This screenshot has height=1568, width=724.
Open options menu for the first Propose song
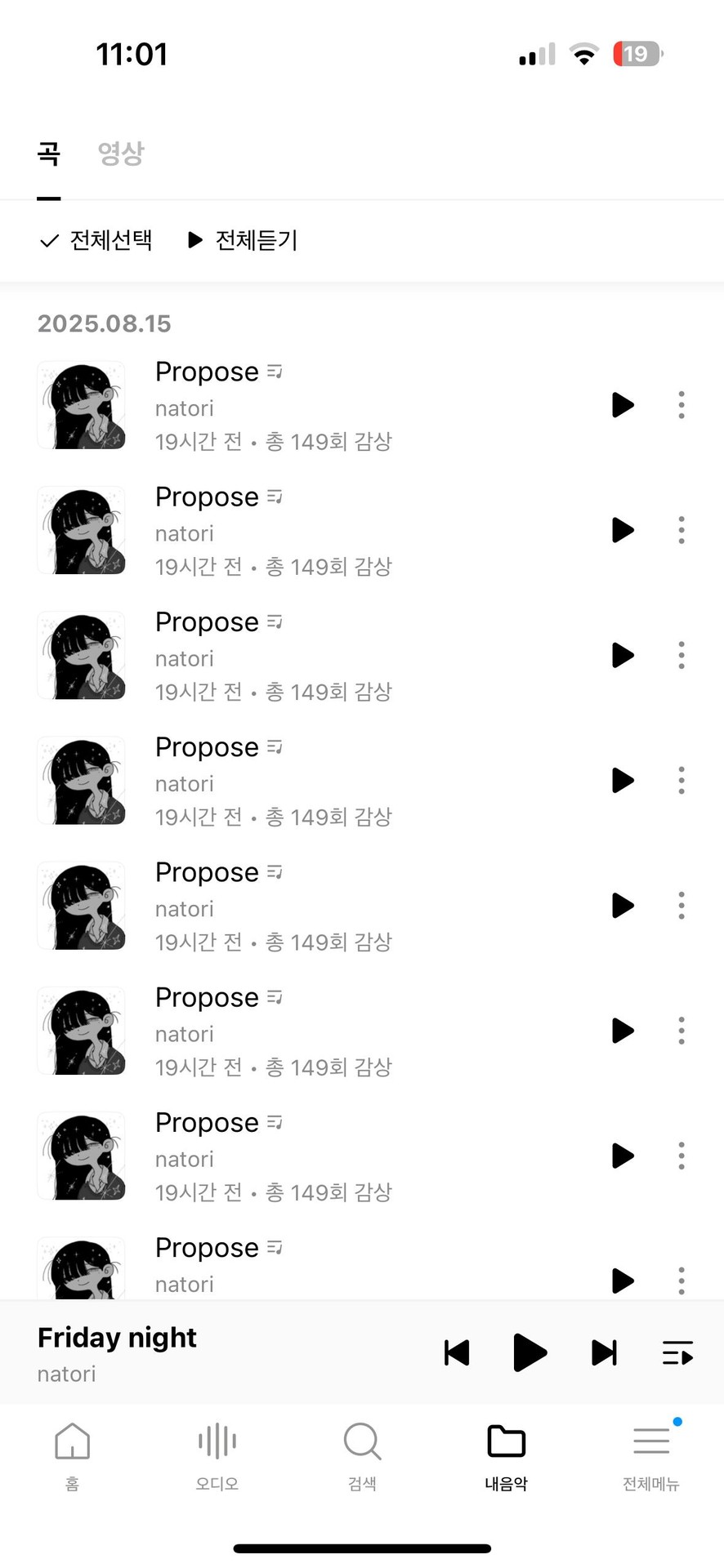click(681, 405)
